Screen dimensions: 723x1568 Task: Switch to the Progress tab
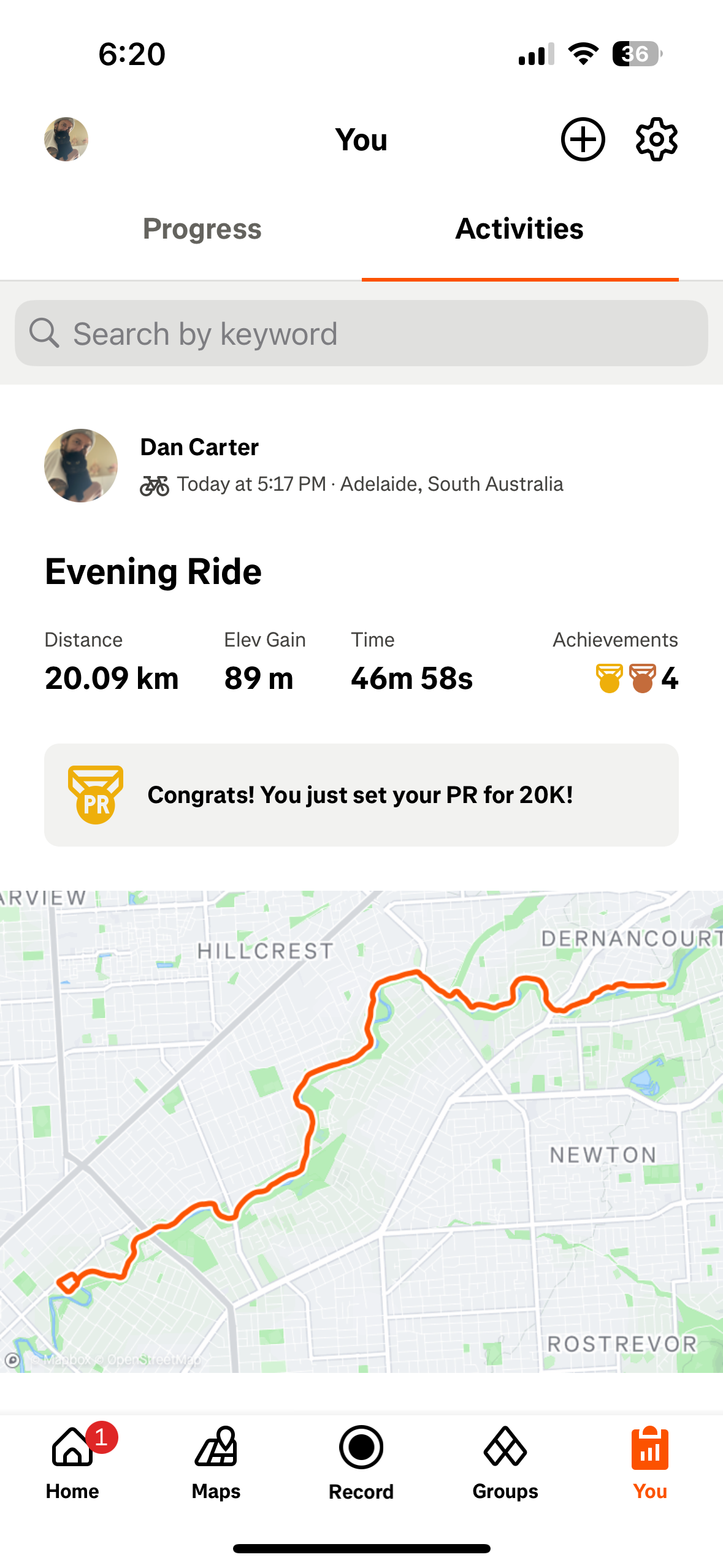(x=202, y=229)
